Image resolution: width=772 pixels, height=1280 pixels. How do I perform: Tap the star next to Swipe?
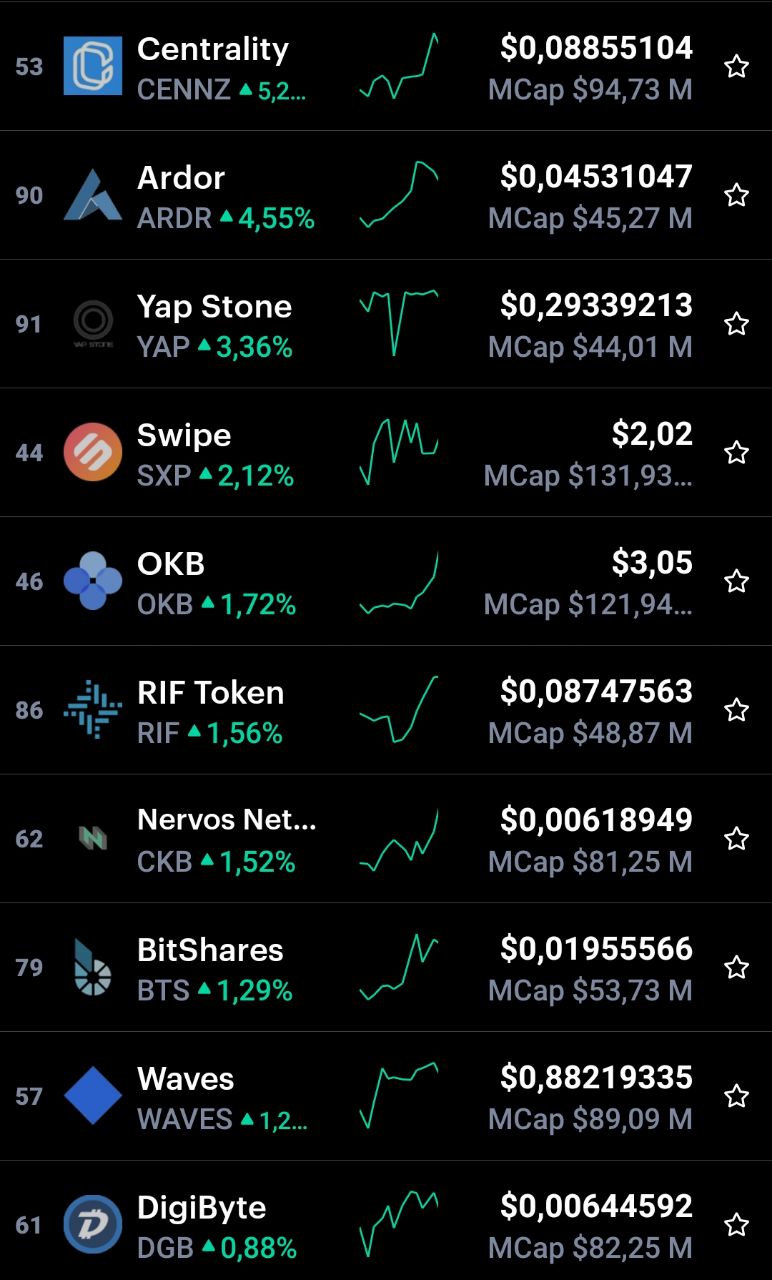pos(737,453)
